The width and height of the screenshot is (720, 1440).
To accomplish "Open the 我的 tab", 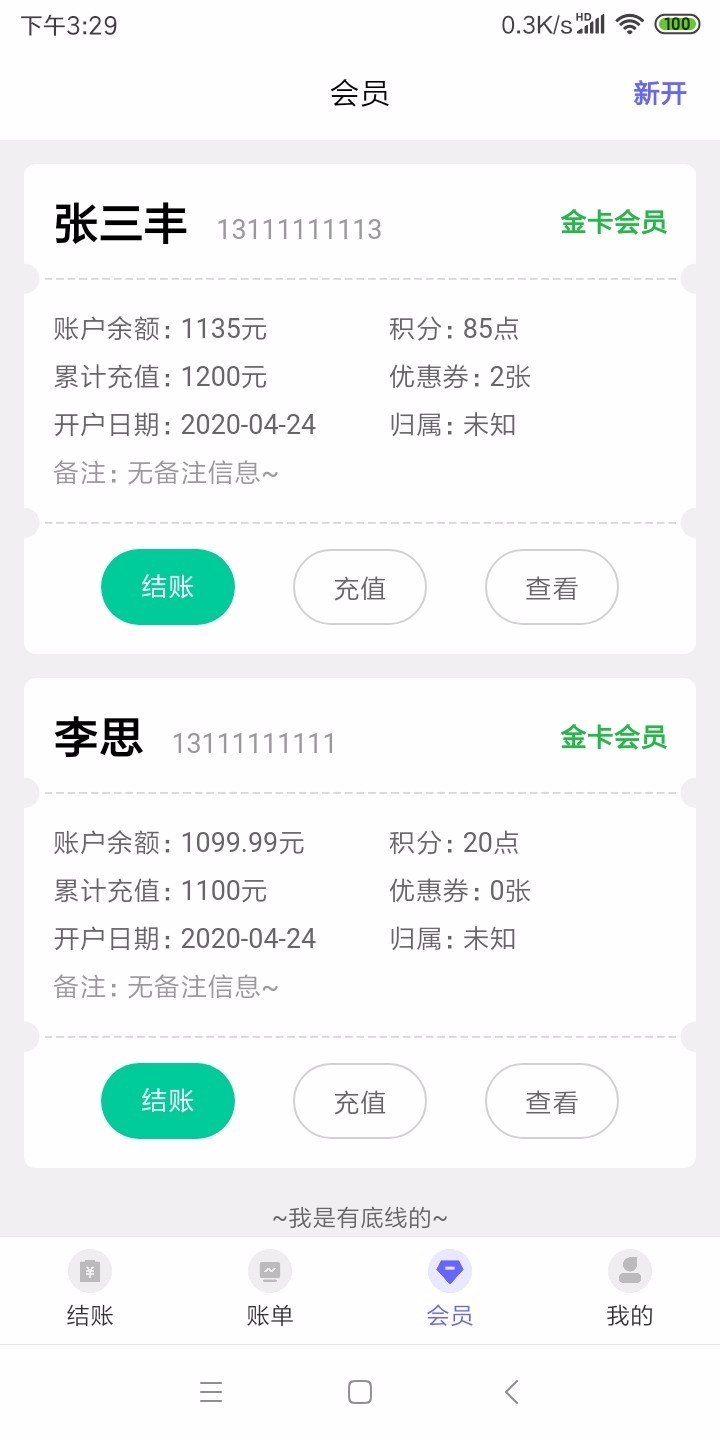I will [630, 1290].
